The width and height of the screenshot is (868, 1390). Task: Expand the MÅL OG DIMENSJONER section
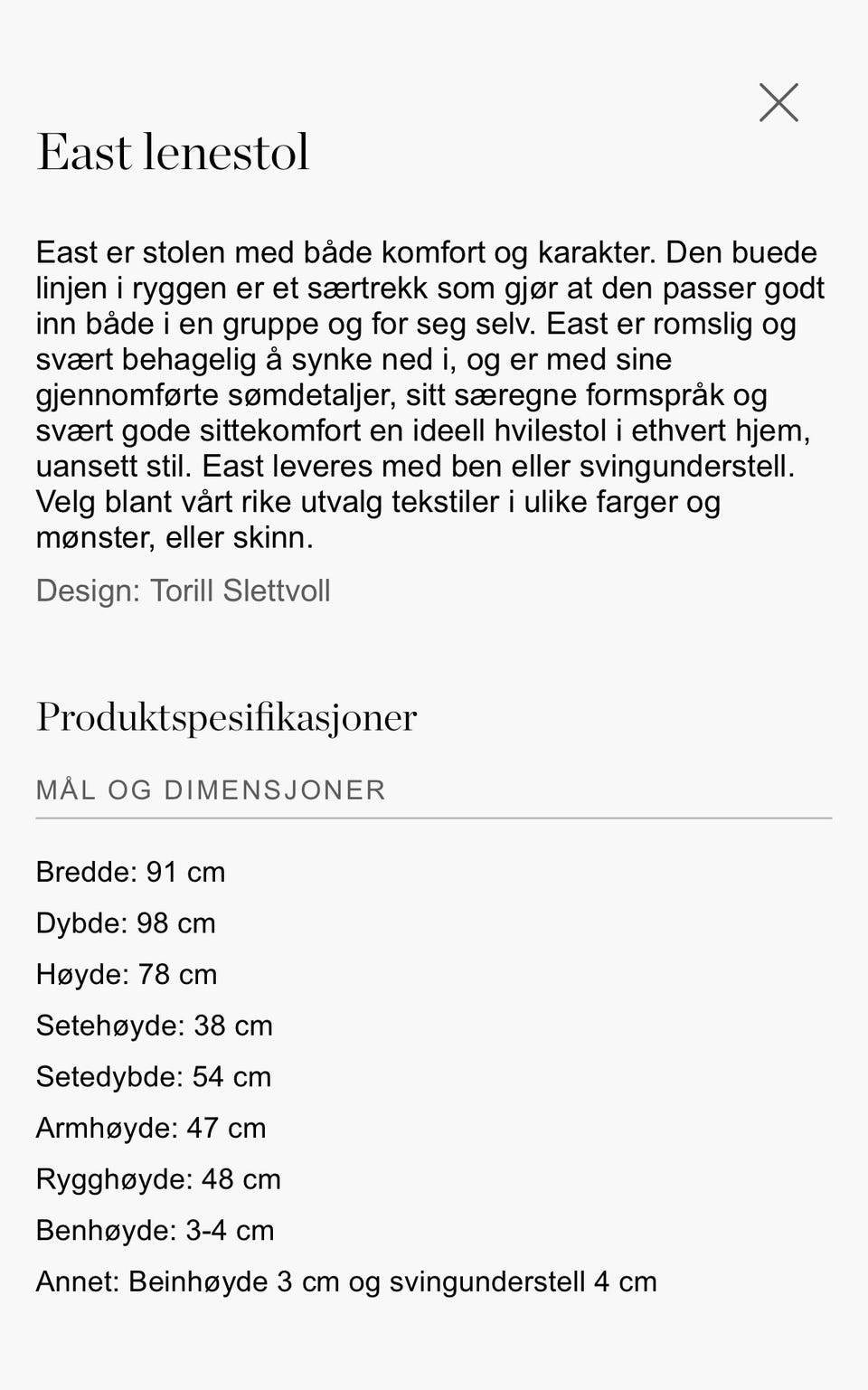pyautogui.click(x=210, y=789)
